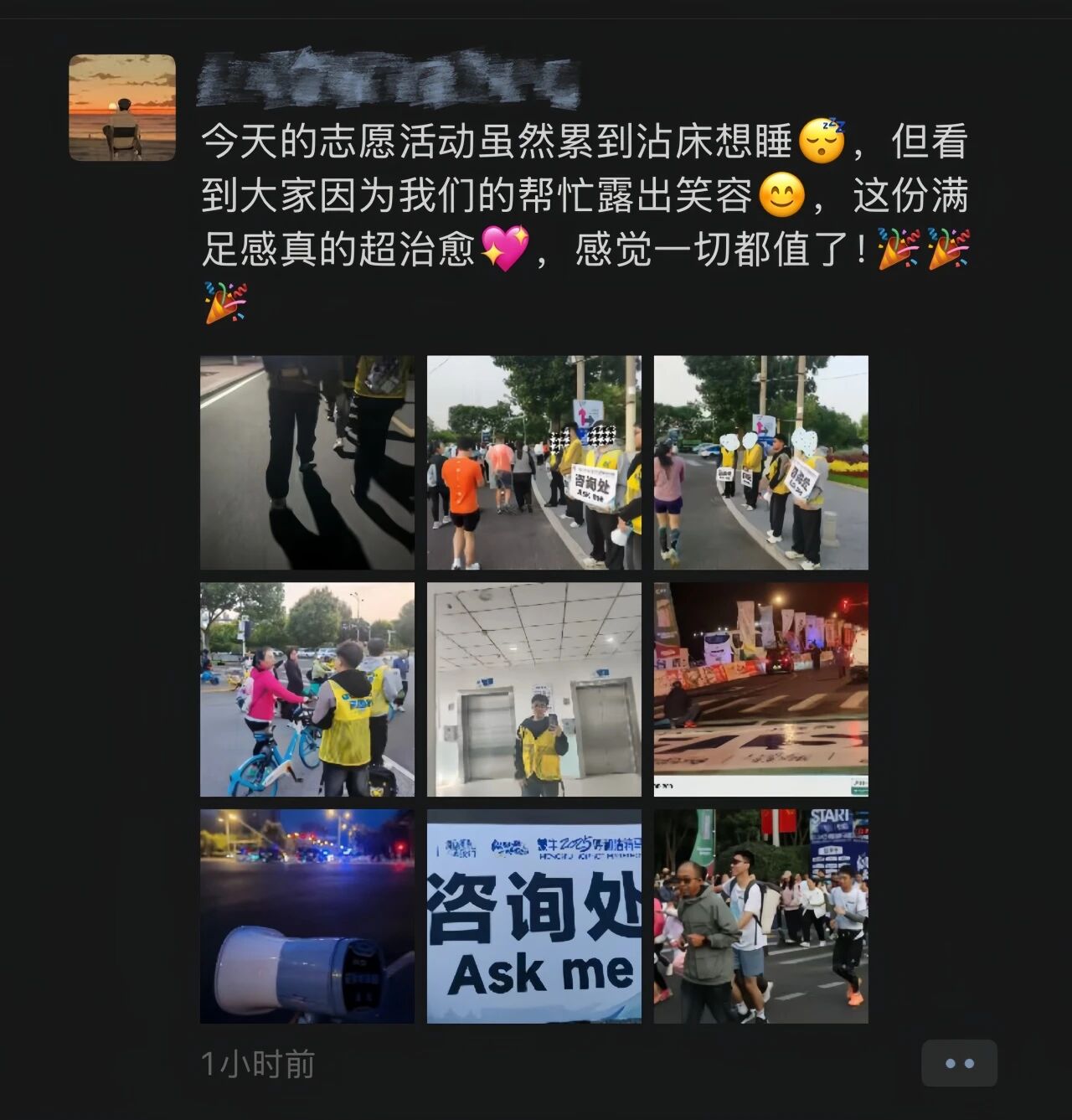
Task: Open the two-dot like and comment menu
Action: [x=959, y=1063]
